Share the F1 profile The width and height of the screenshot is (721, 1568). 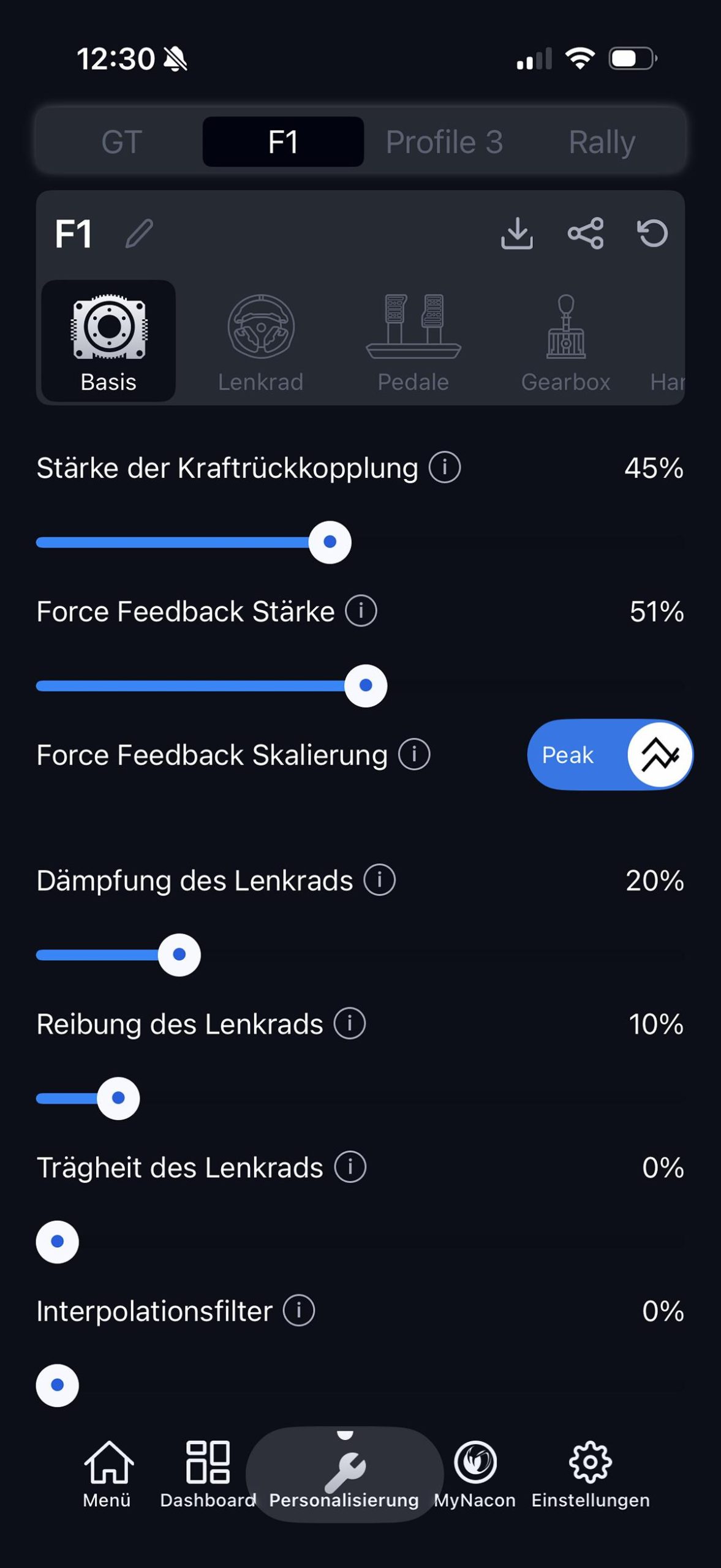pyautogui.click(x=586, y=233)
